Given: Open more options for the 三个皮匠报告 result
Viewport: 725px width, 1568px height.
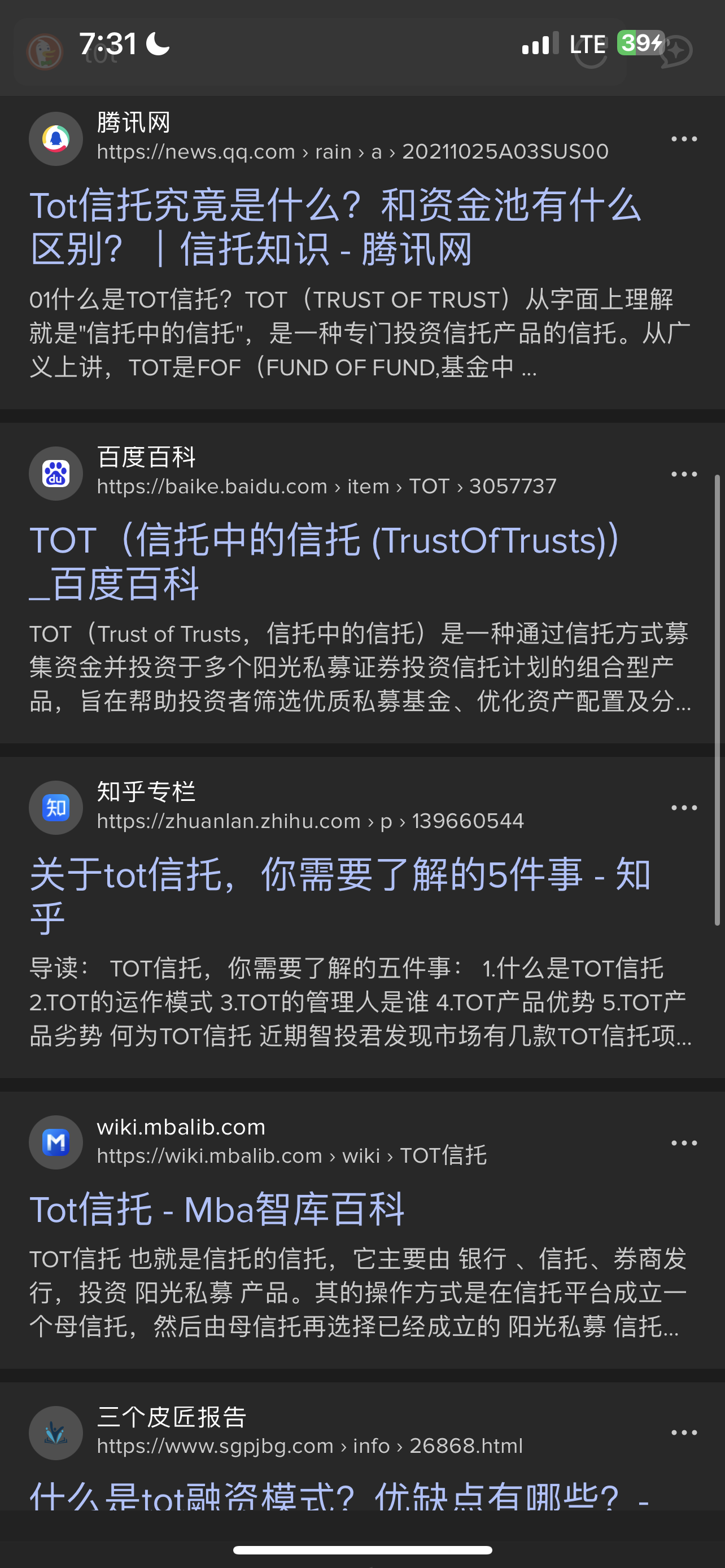Looking at the screenshot, I should 684,1433.
